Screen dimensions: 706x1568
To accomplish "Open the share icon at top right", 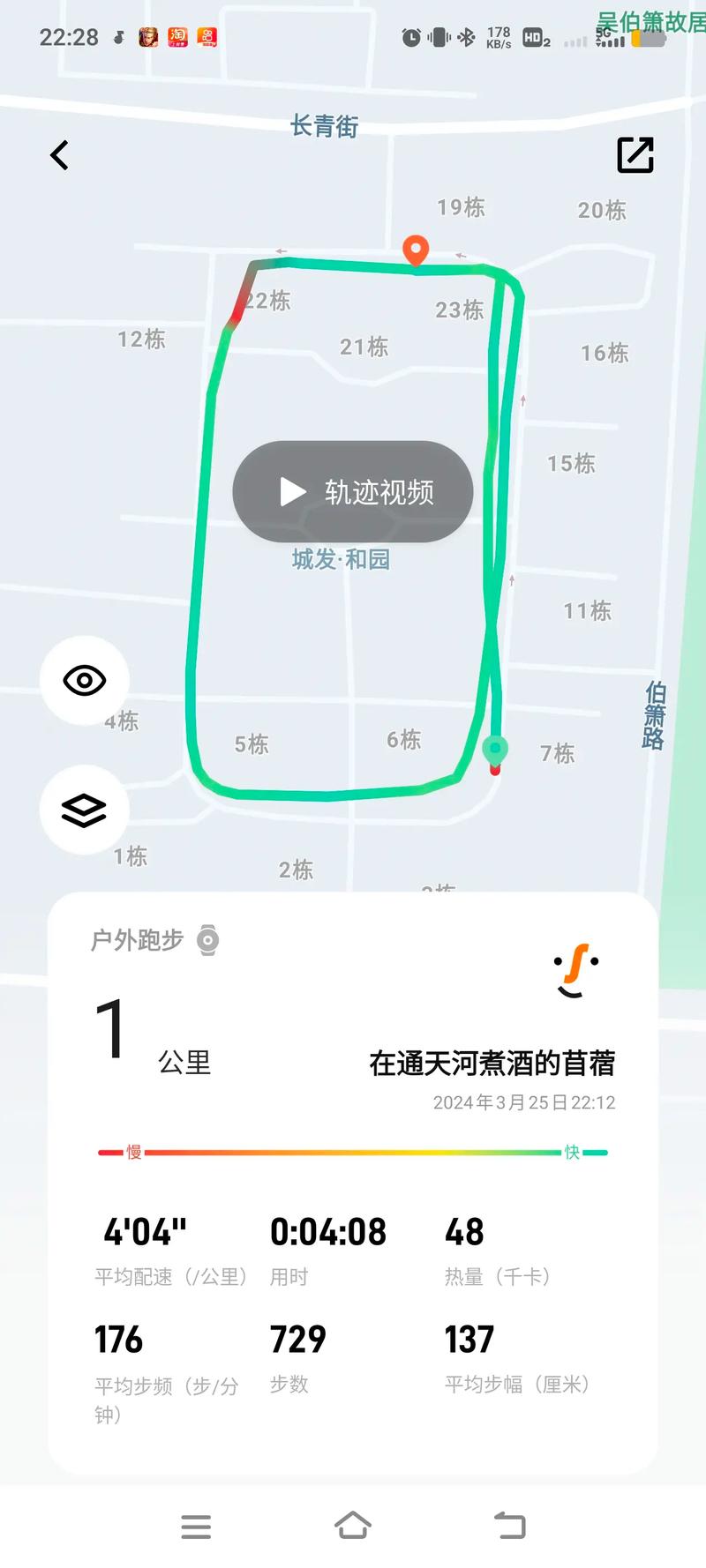I will click(635, 154).
